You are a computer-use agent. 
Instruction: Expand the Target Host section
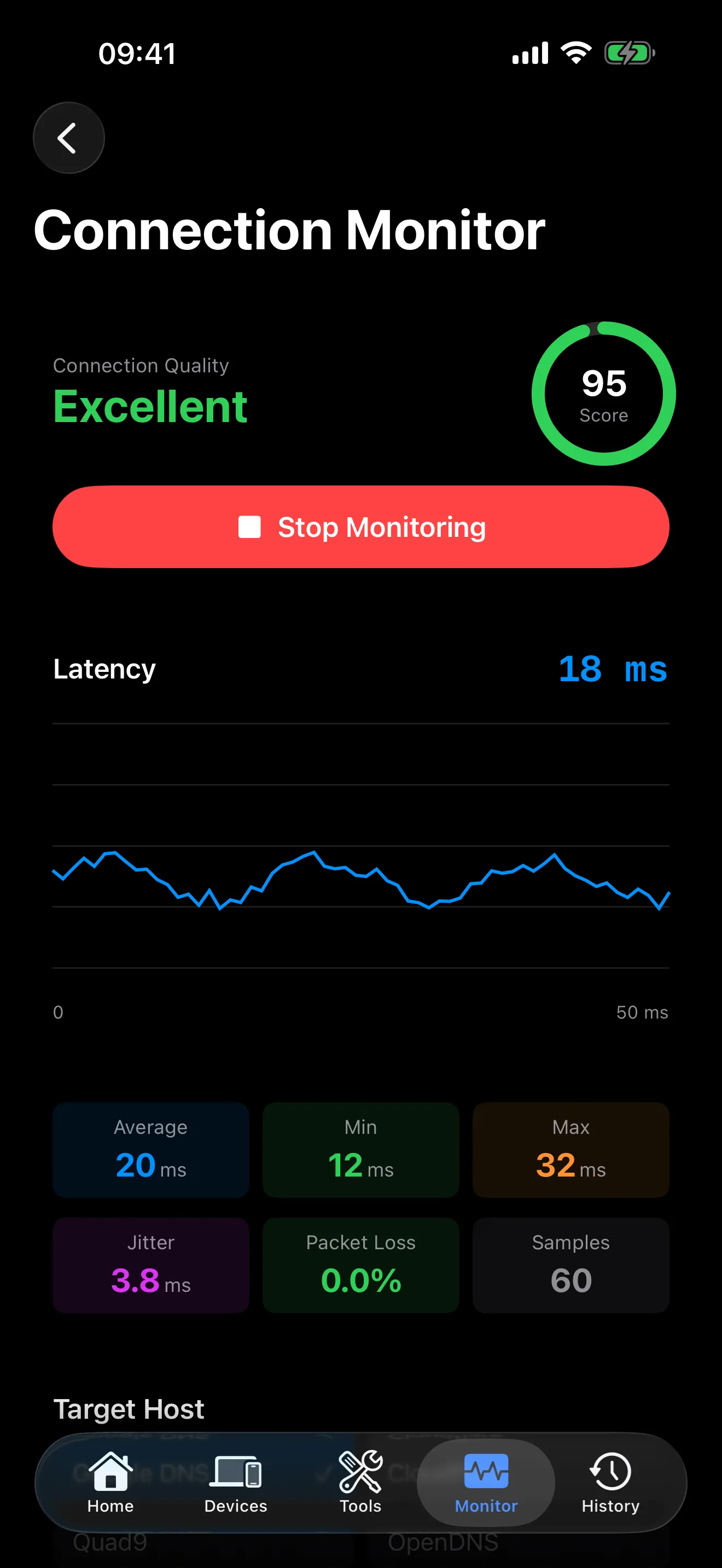[129, 1408]
